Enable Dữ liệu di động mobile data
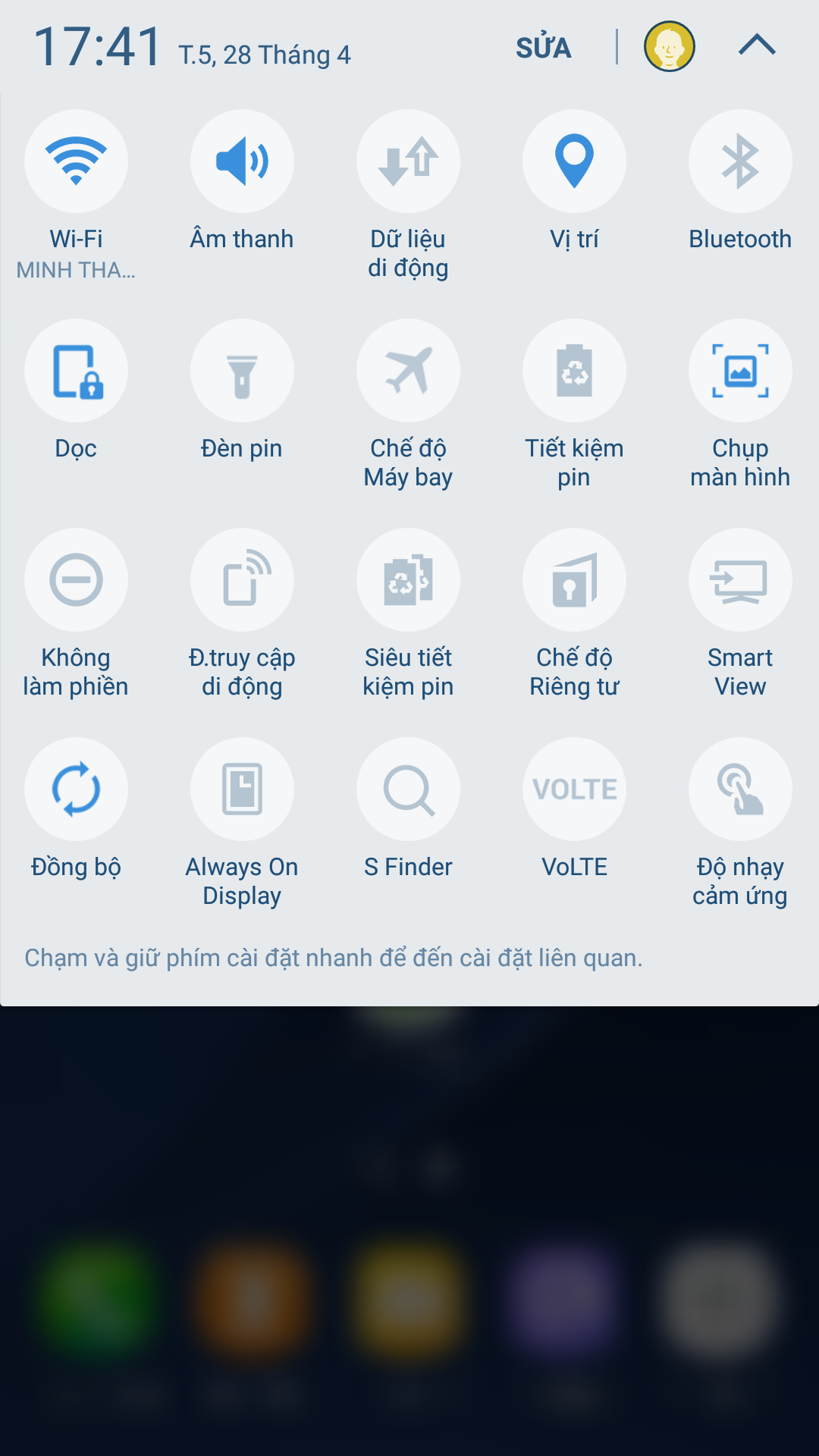Screen dimensions: 819x1456 (408, 161)
